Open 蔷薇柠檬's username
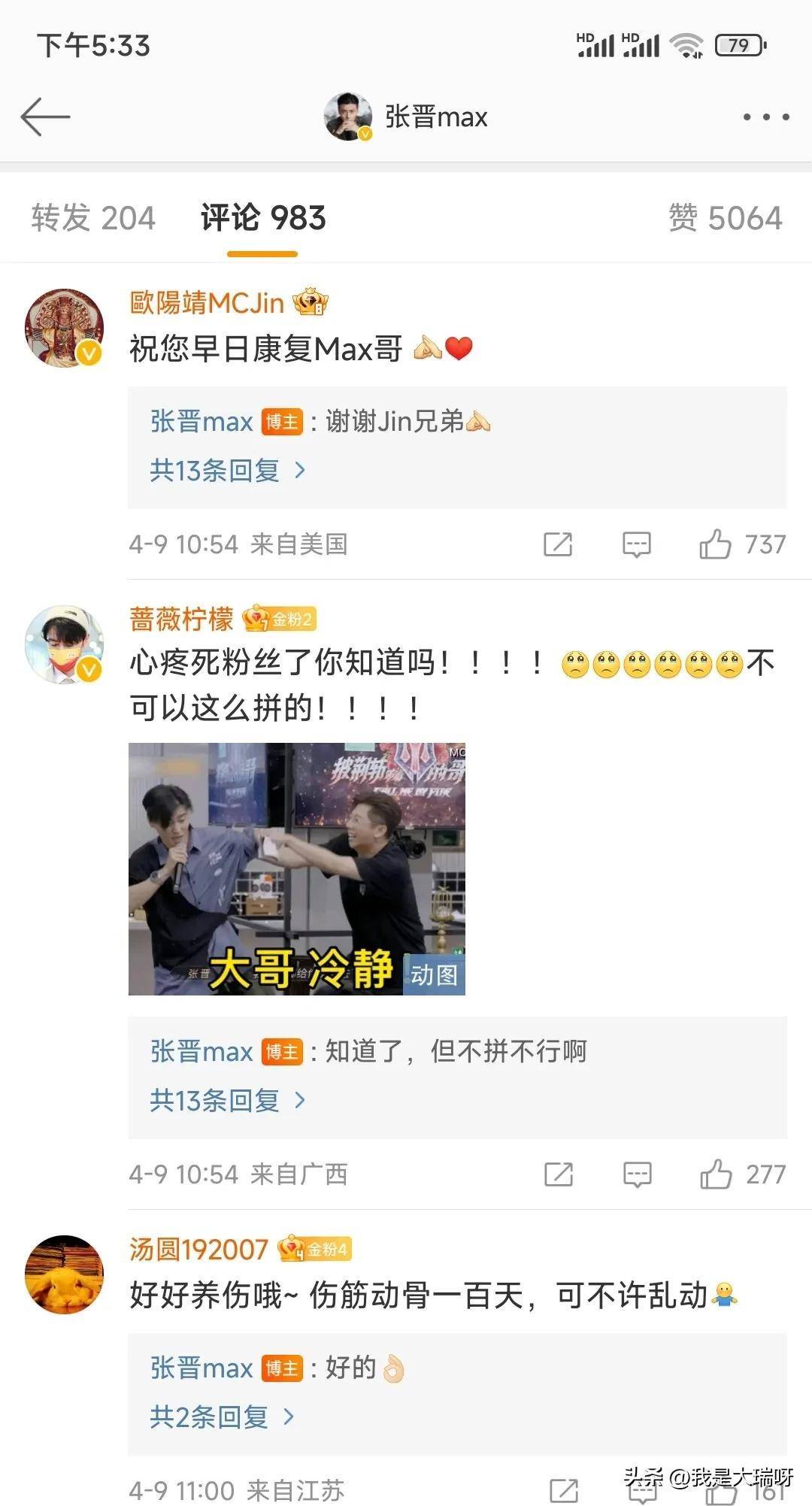Image resolution: width=812 pixels, height=1506 pixels. (181, 620)
